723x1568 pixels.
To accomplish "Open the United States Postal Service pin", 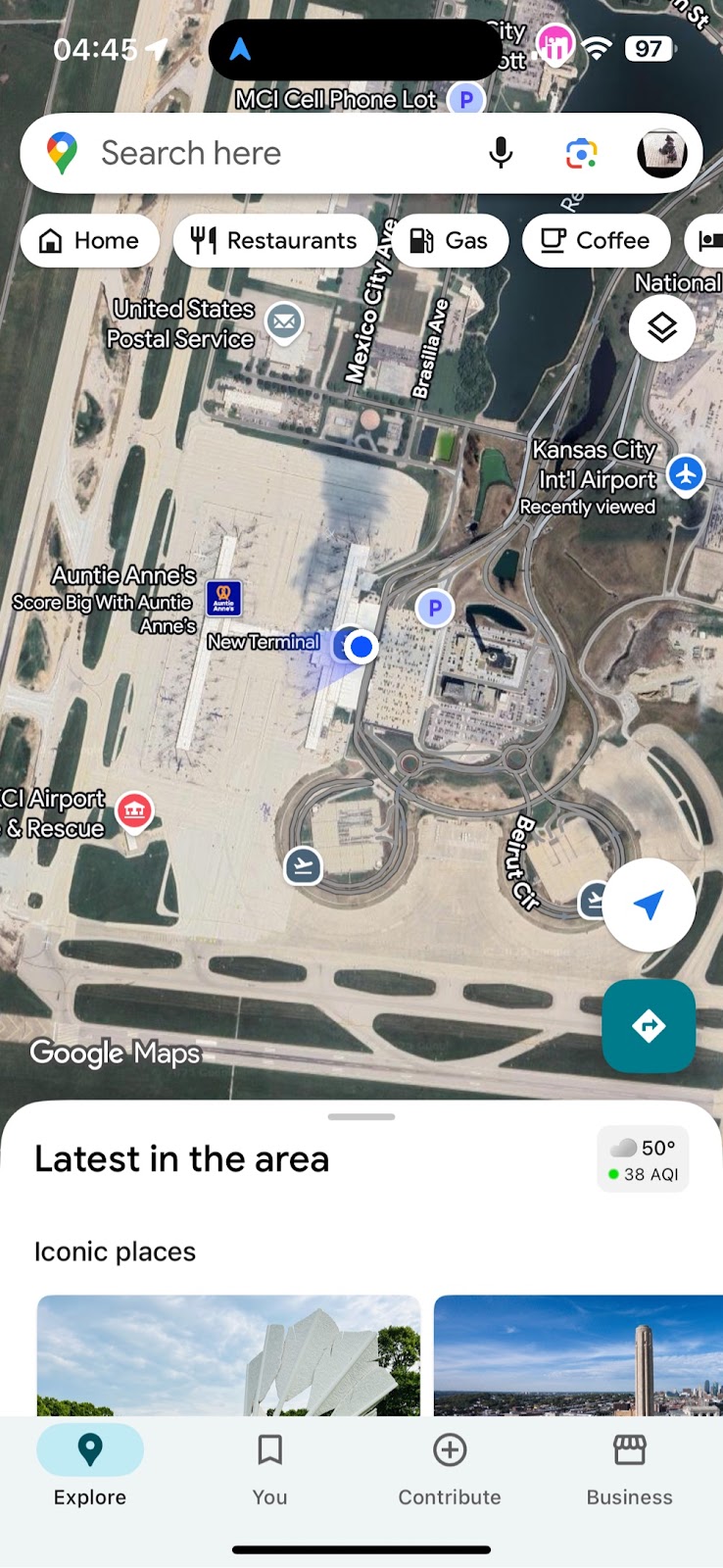I will 284,320.
